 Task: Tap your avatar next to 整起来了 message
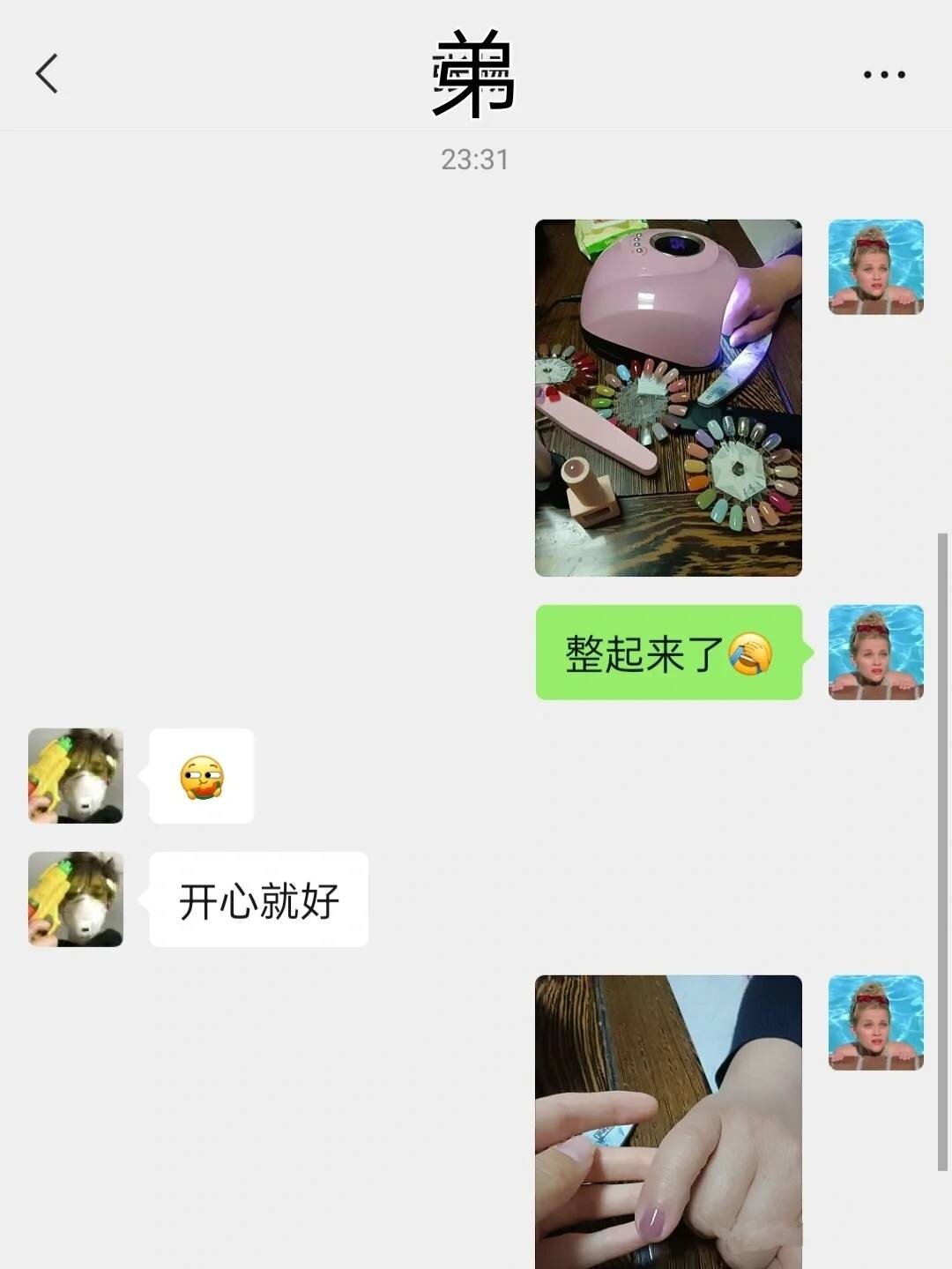pyautogui.click(x=875, y=652)
